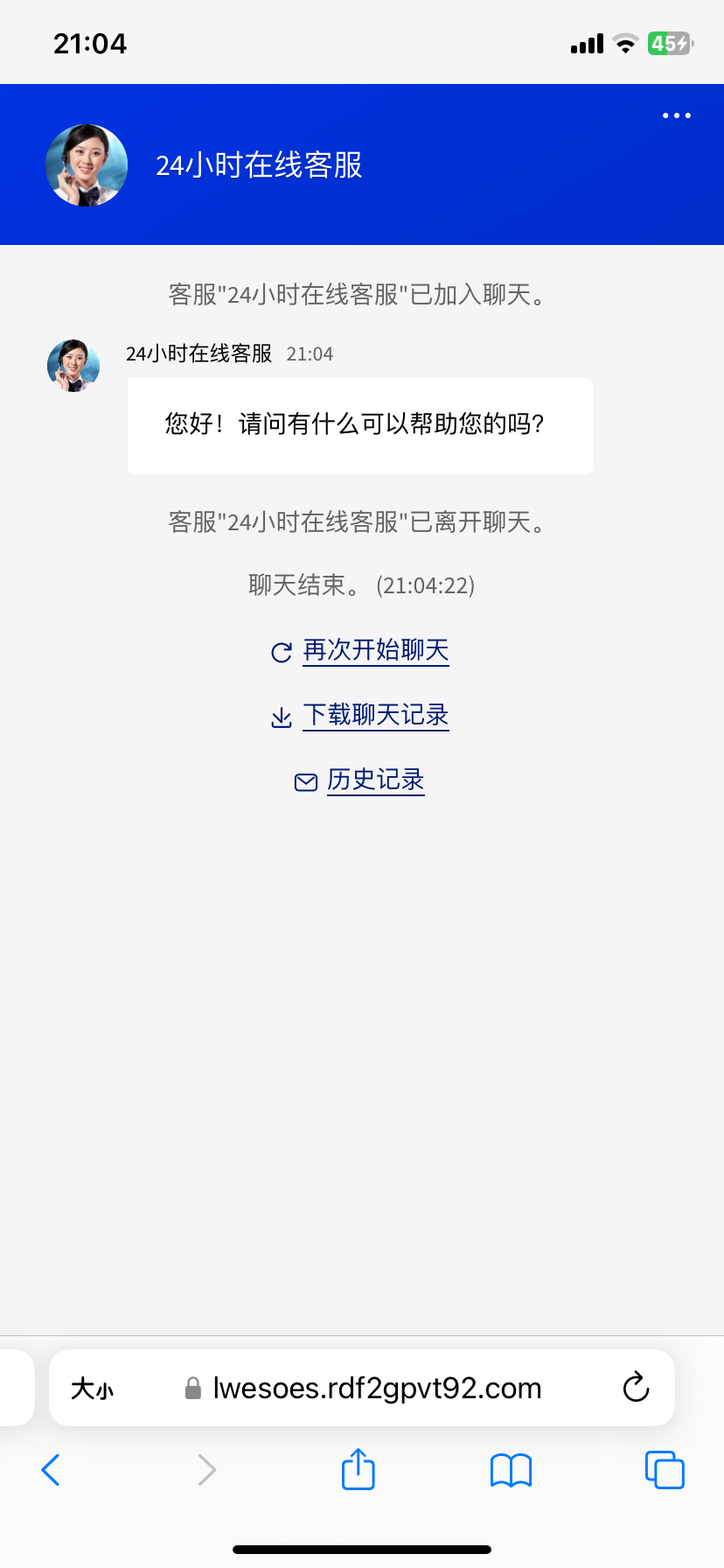Viewport: 724px width, 1568px height.
Task: Open the 历史记录 link
Action: tap(375, 780)
